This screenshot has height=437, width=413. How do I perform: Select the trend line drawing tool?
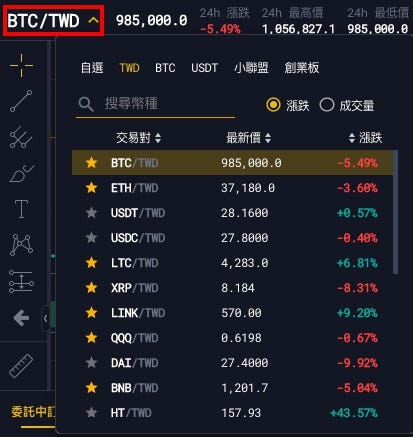[21, 101]
